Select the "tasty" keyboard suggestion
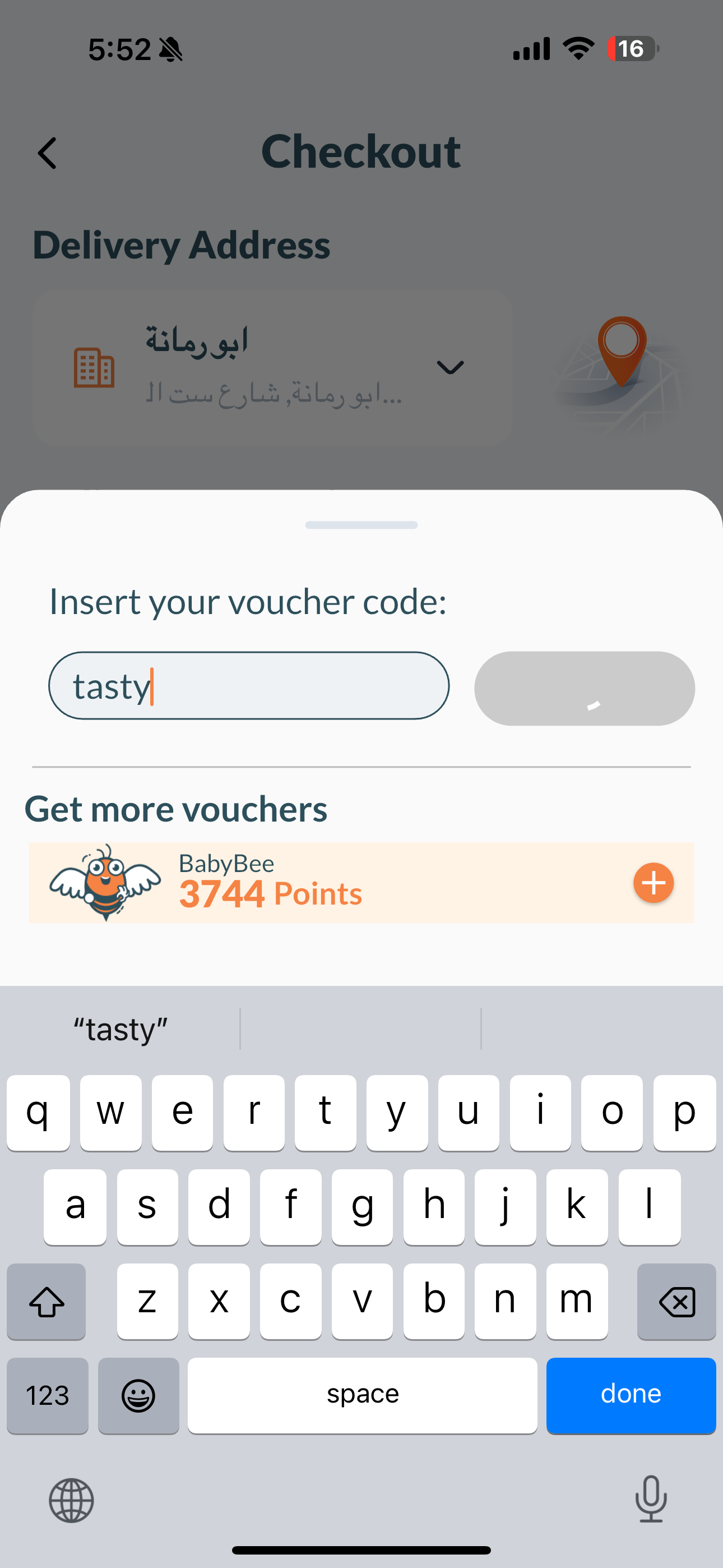Screen dimensions: 723x1568 click(121, 1029)
